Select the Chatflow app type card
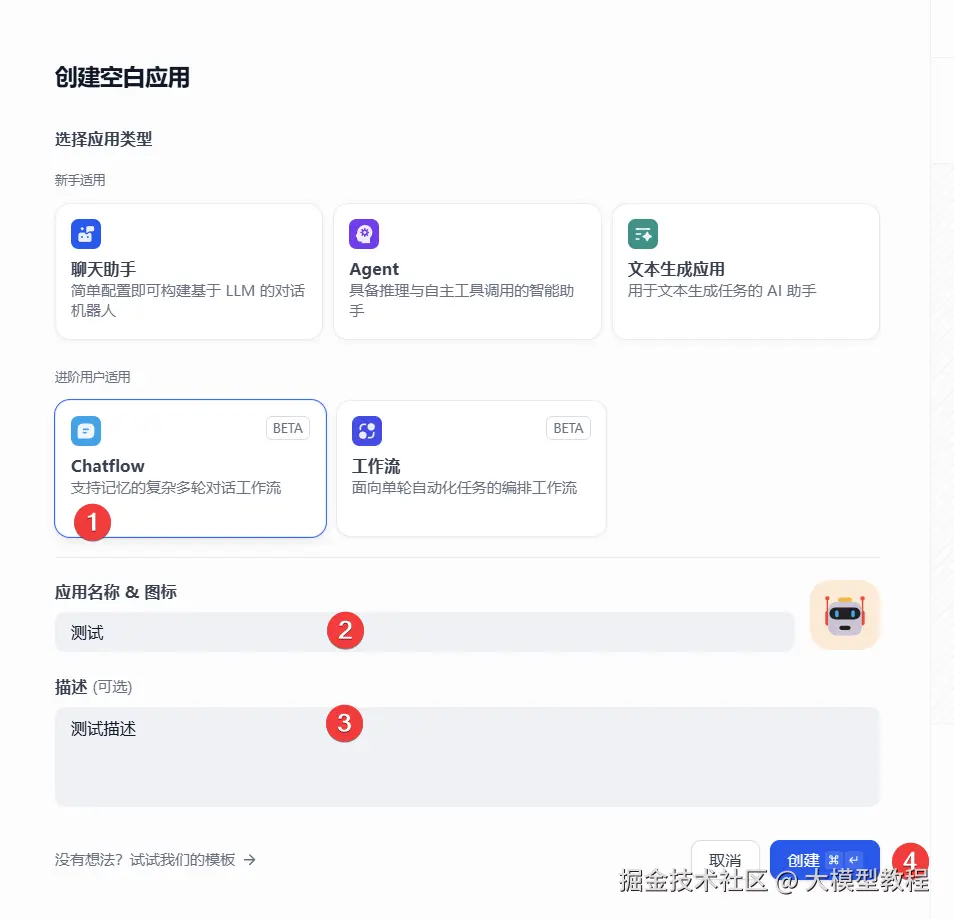Screen dimensions: 954x919 [190, 468]
